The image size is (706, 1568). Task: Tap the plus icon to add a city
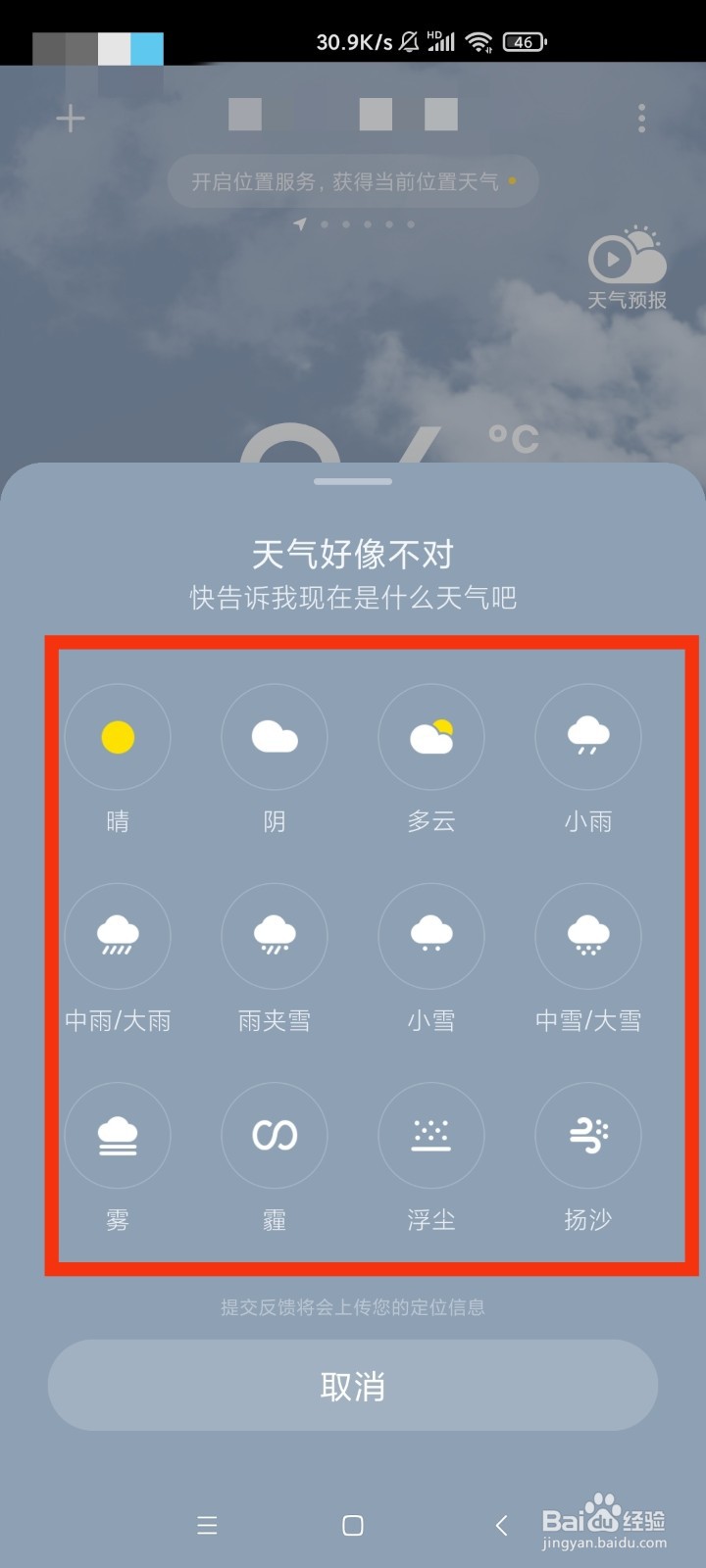click(70, 118)
